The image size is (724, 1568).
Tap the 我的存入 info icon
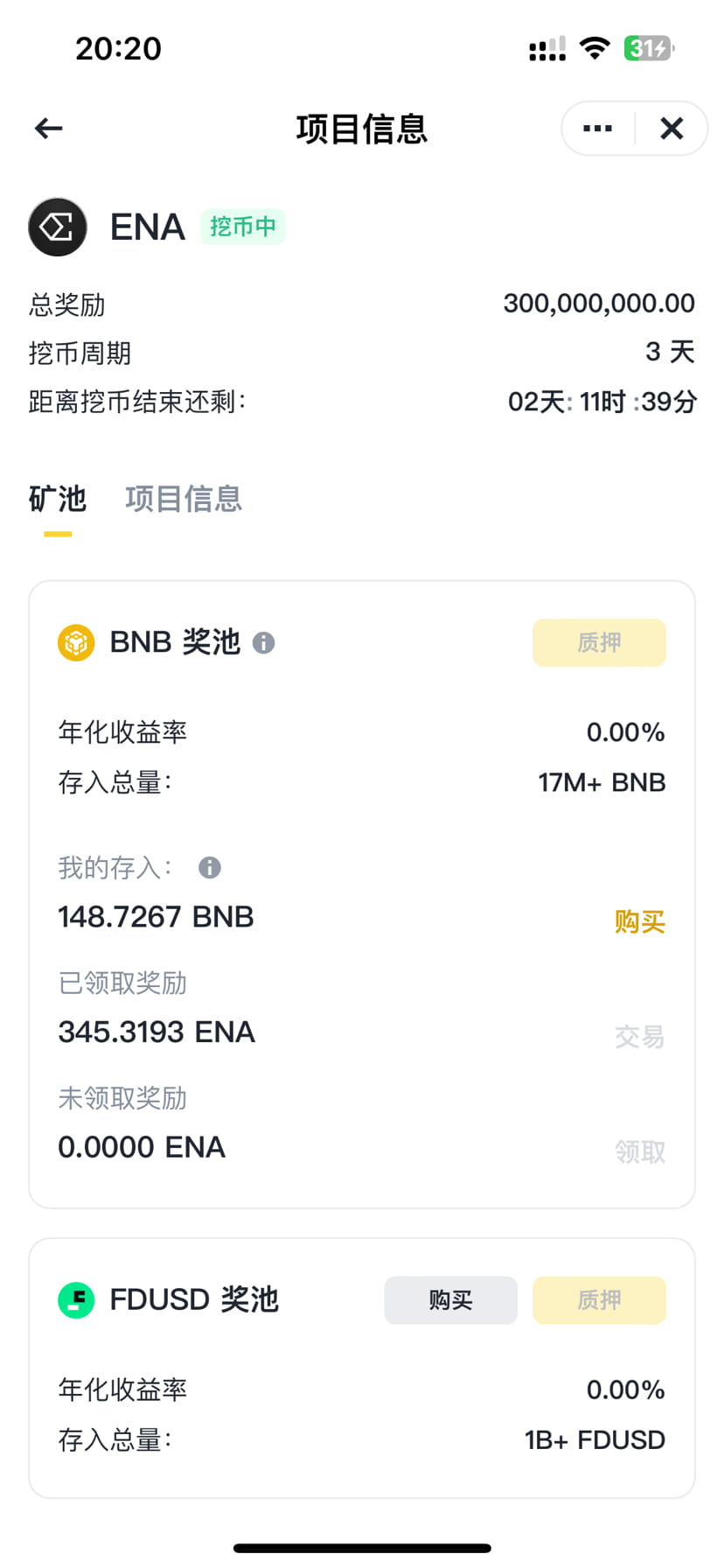[x=208, y=868]
